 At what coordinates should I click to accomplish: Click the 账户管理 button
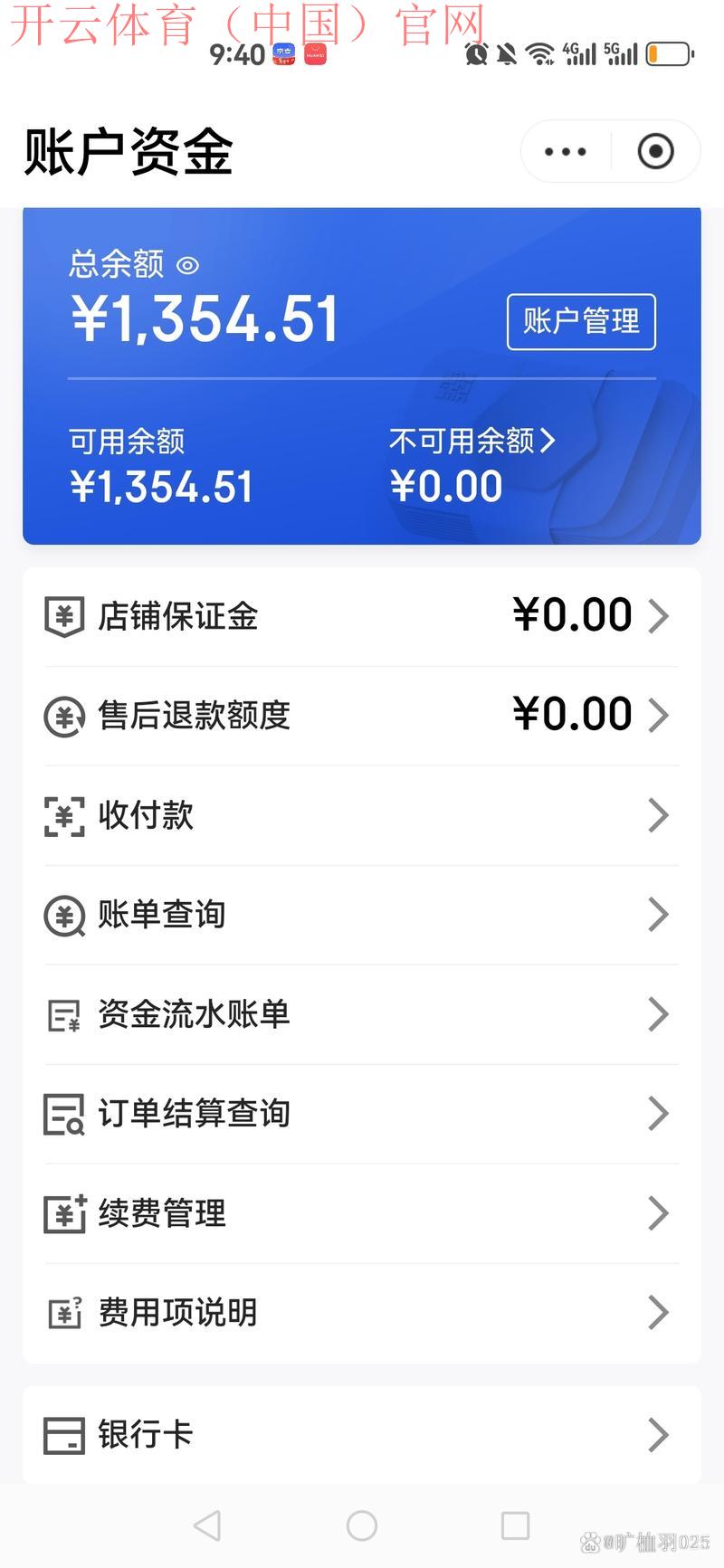(581, 322)
